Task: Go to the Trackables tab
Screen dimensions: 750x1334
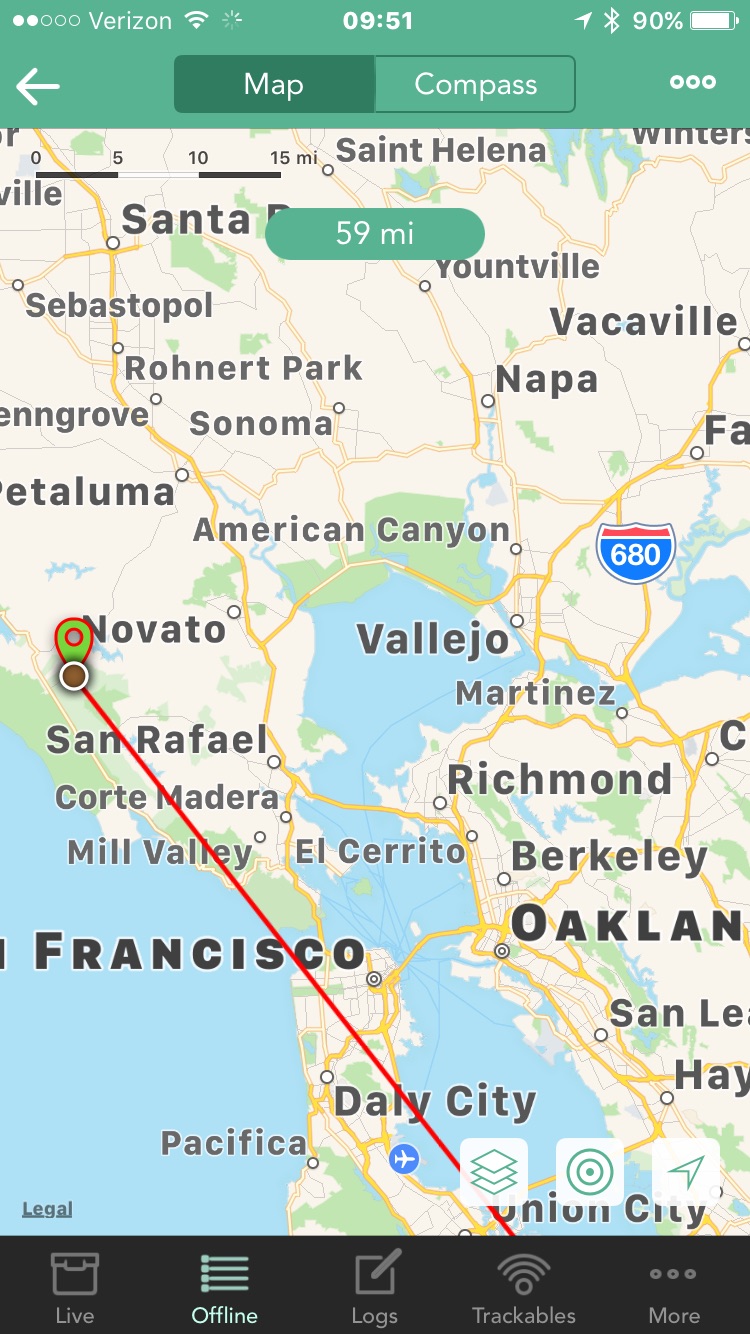Action: click(524, 1287)
